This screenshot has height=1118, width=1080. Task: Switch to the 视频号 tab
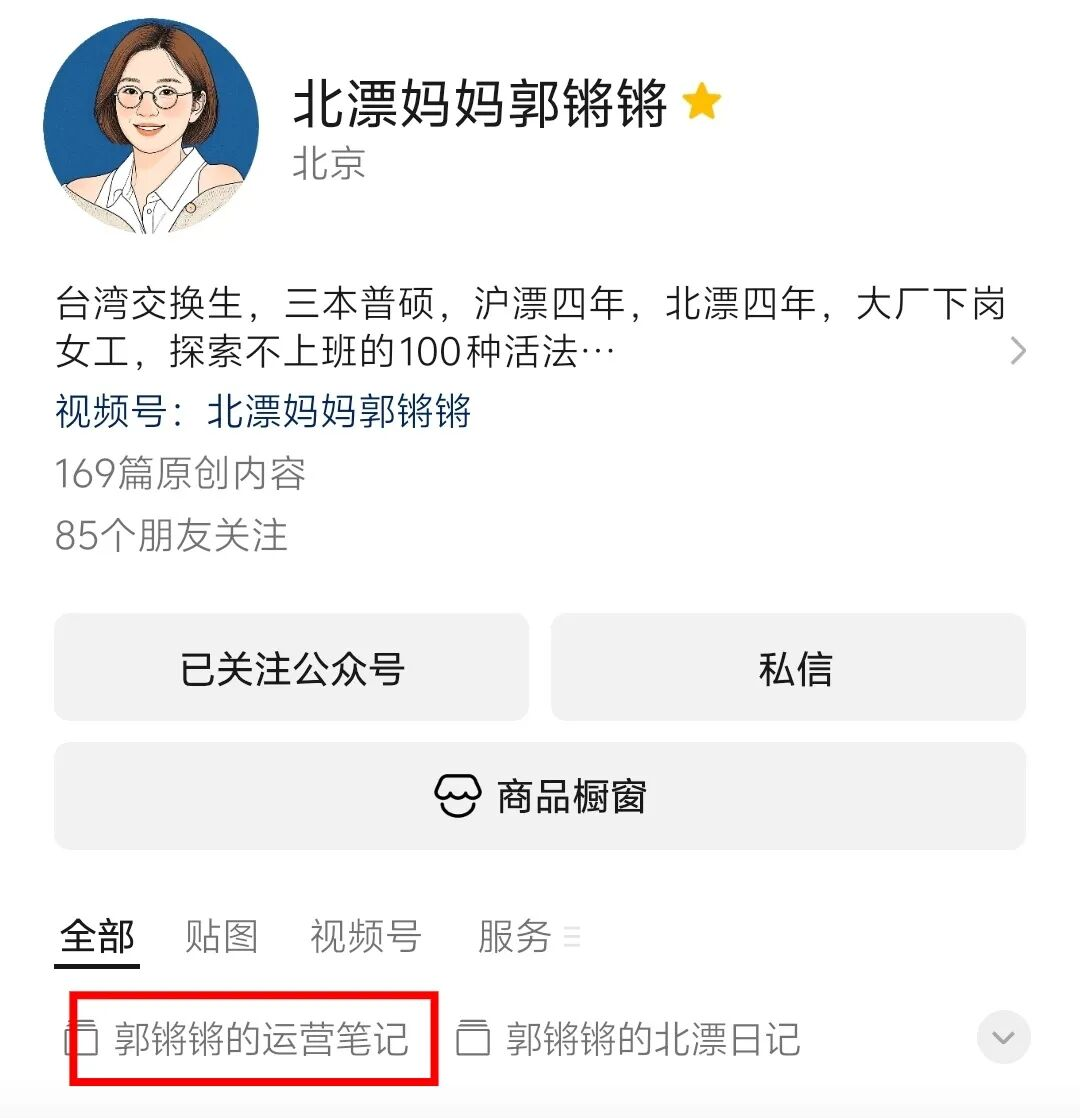(x=365, y=937)
